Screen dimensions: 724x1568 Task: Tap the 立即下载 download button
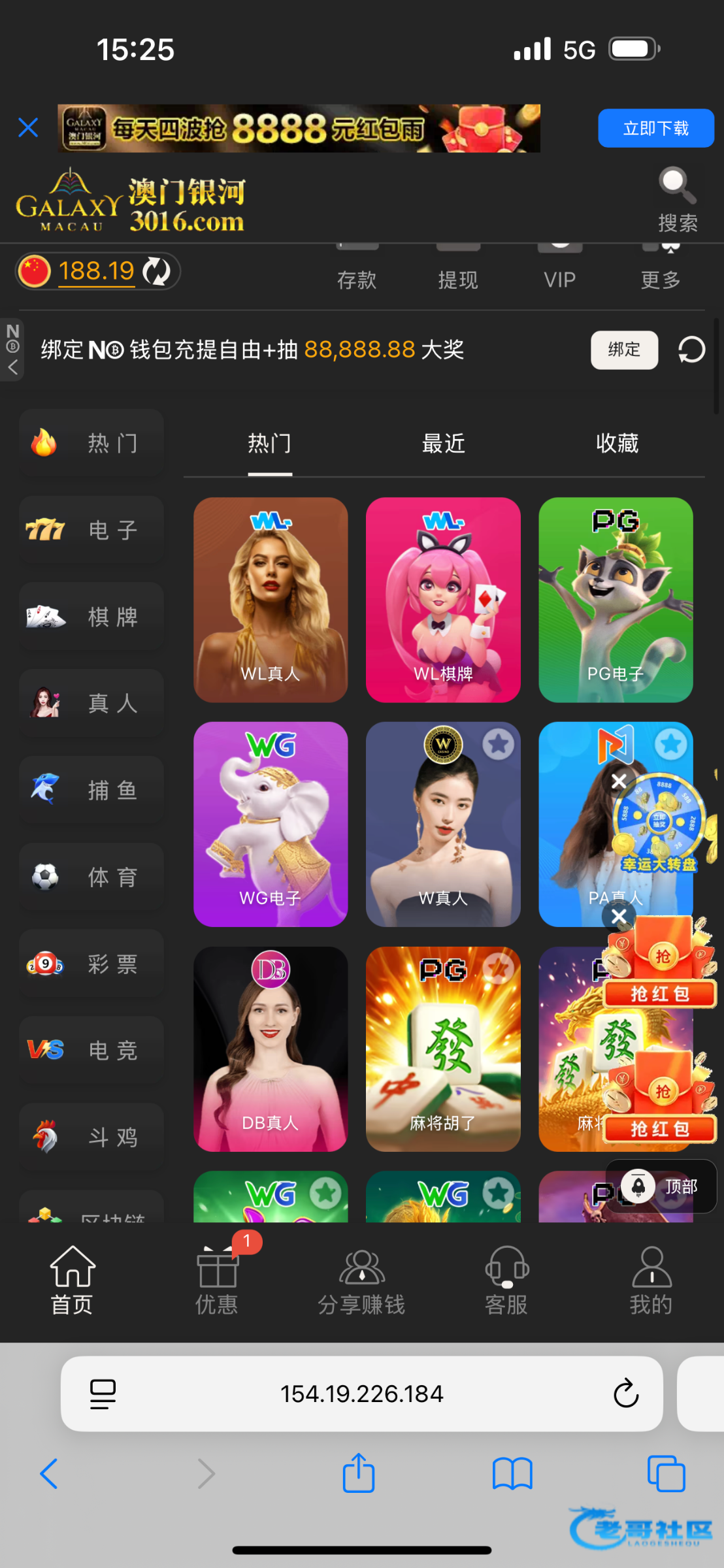point(655,128)
